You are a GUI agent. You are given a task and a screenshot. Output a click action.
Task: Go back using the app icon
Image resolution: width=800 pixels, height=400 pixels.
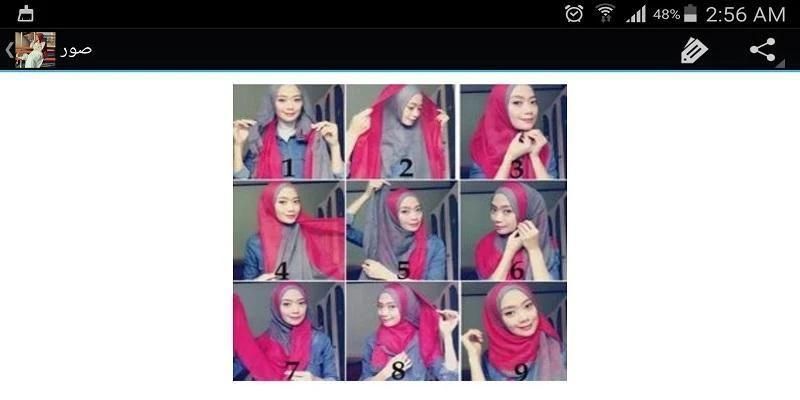[x=32, y=50]
